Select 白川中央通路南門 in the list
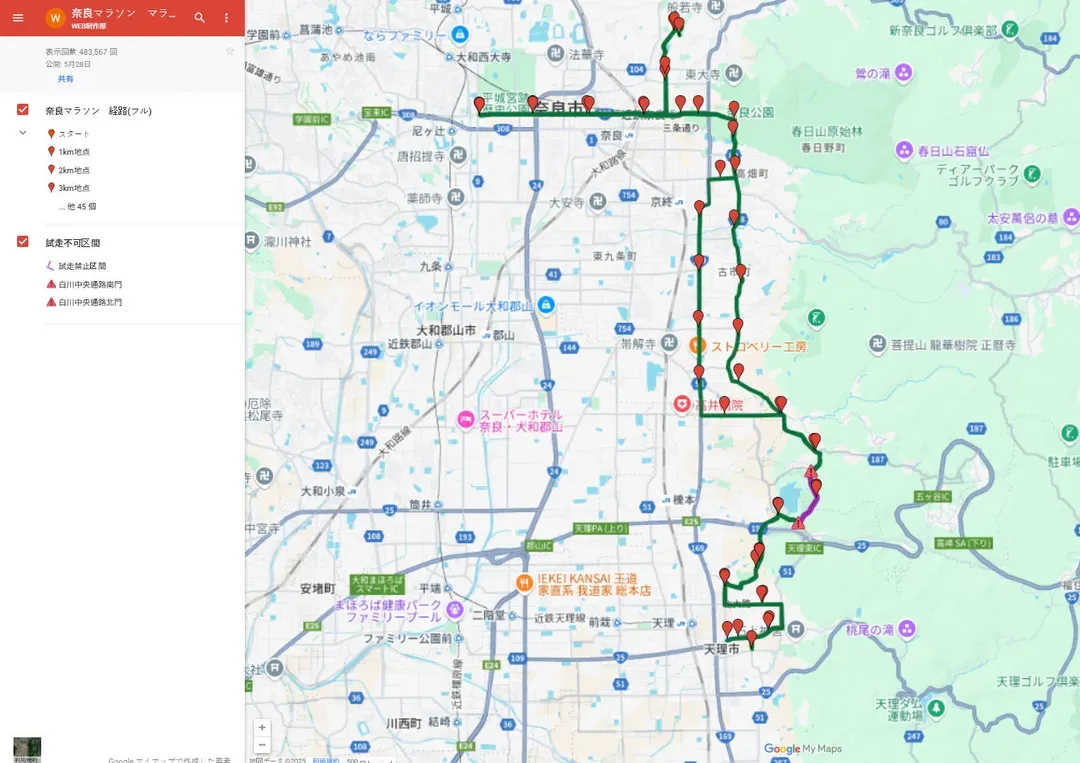 (90, 284)
